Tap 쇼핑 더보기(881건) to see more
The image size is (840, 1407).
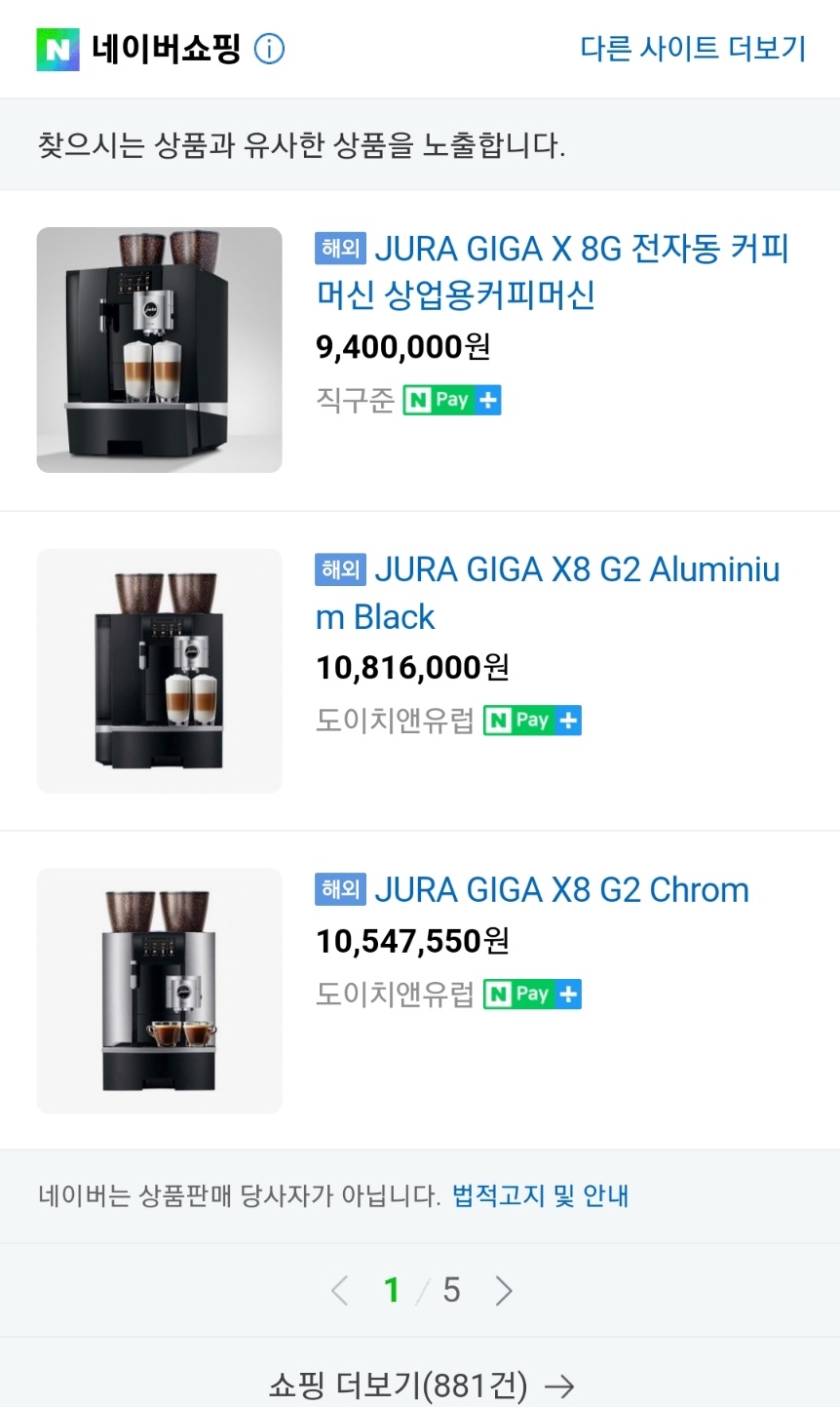click(x=421, y=1385)
